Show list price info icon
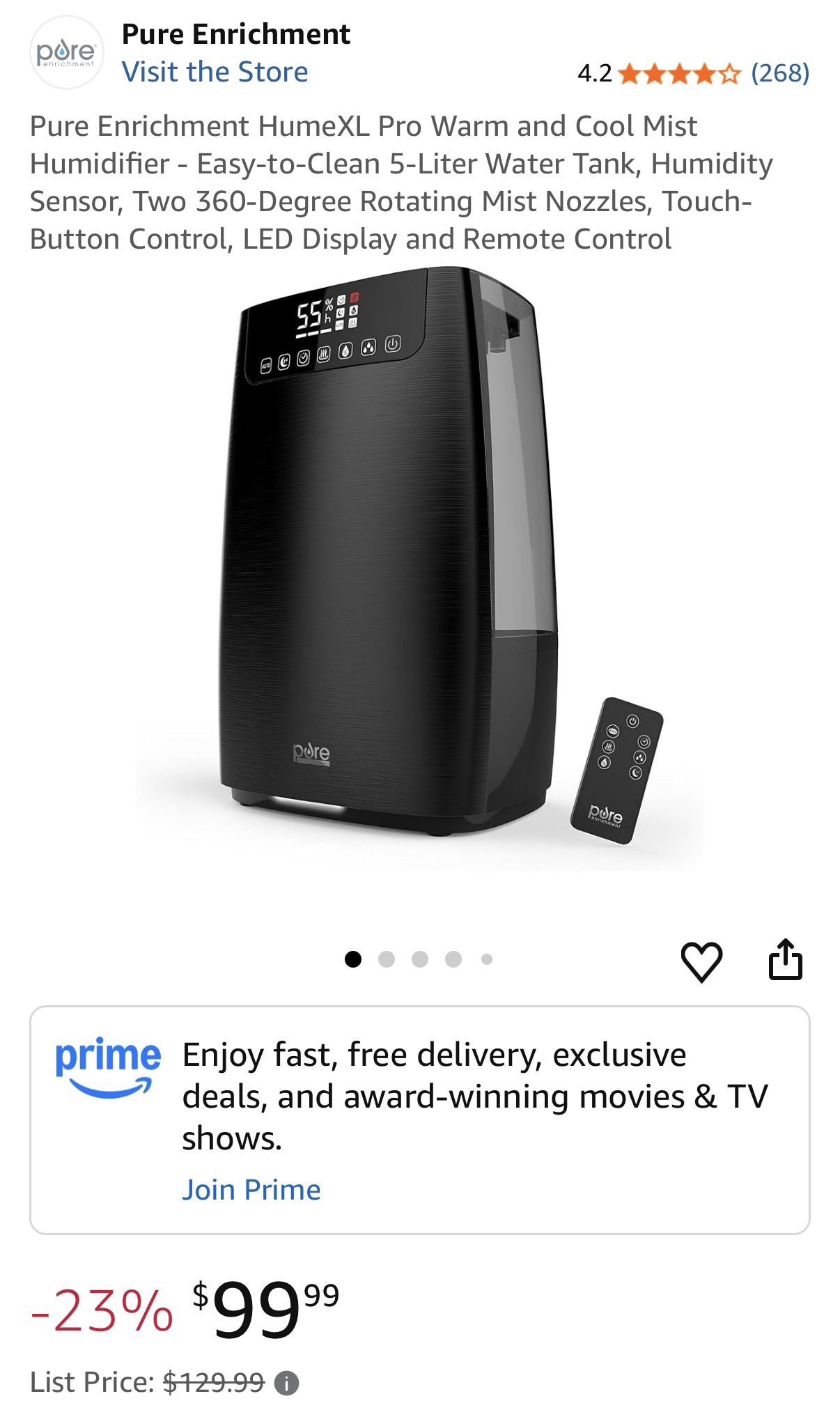This screenshot has width=840, height=1426. pyautogui.click(x=286, y=1382)
